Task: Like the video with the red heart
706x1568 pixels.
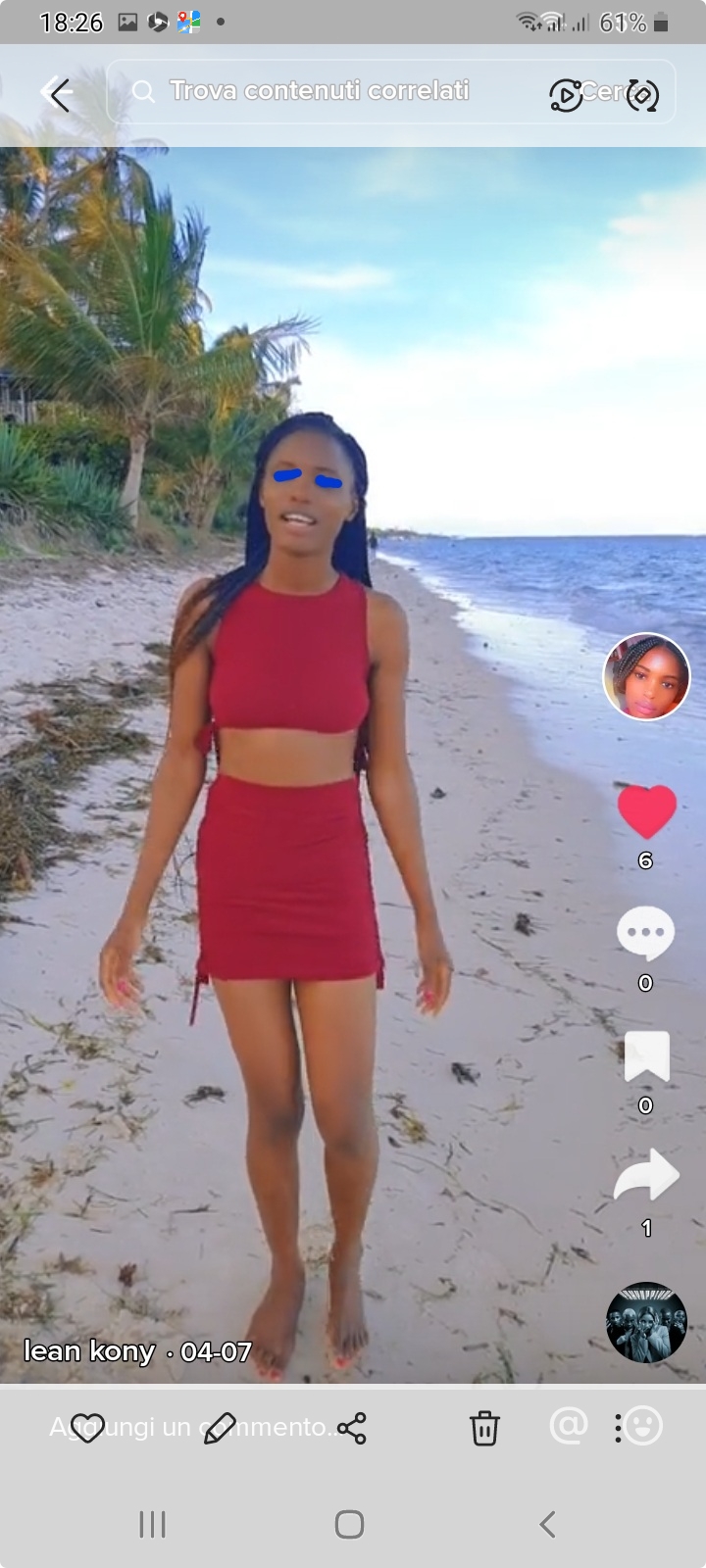Action: [x=646, y=812]
